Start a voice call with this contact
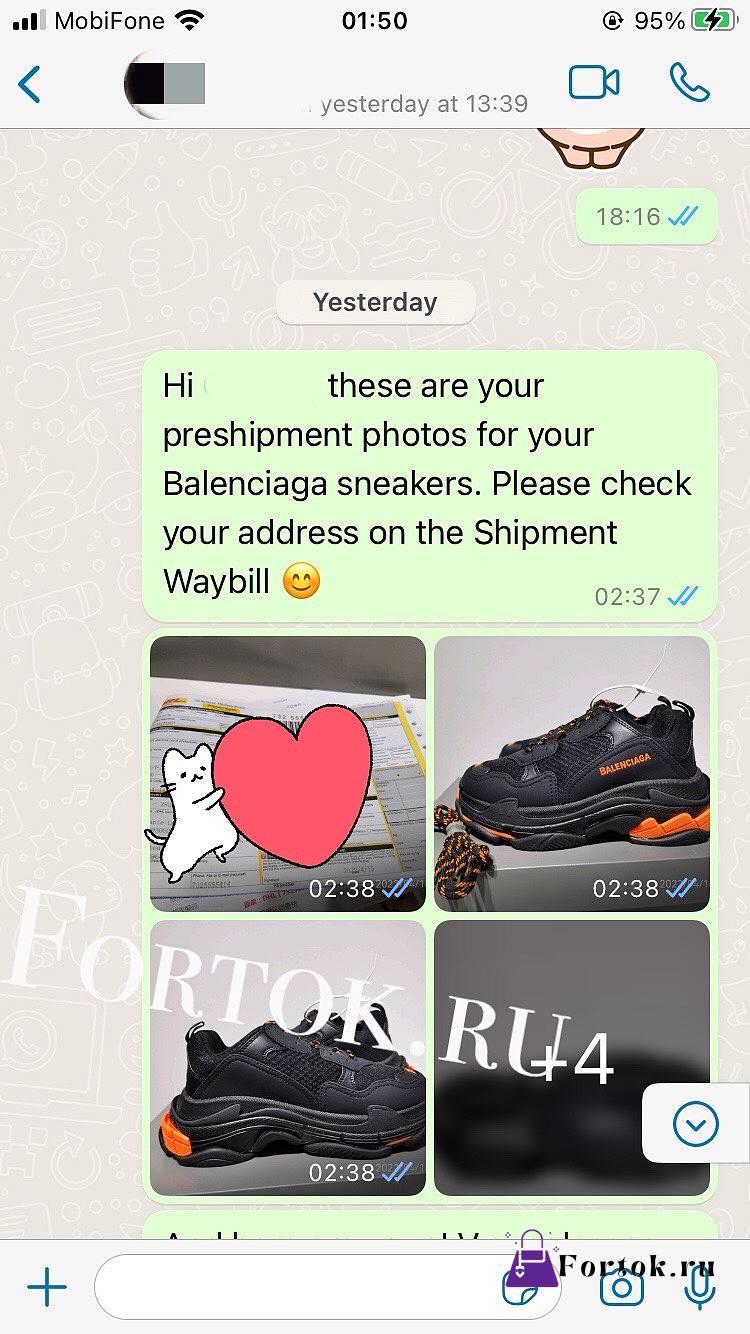 tap(689, 83)
